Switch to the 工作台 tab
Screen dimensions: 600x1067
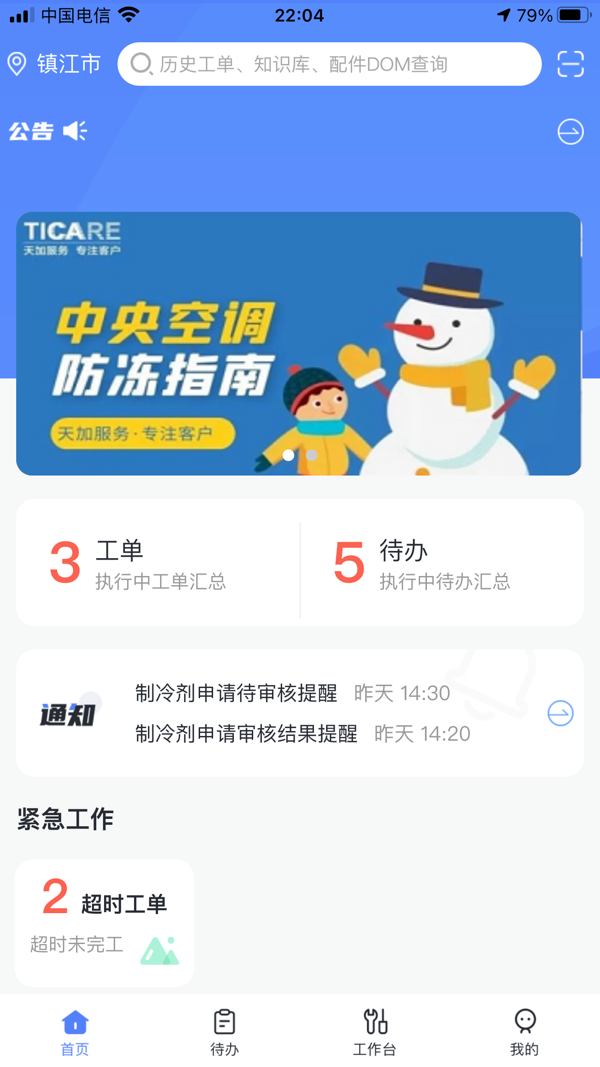pyautogui.click(x=375, y=1032)
